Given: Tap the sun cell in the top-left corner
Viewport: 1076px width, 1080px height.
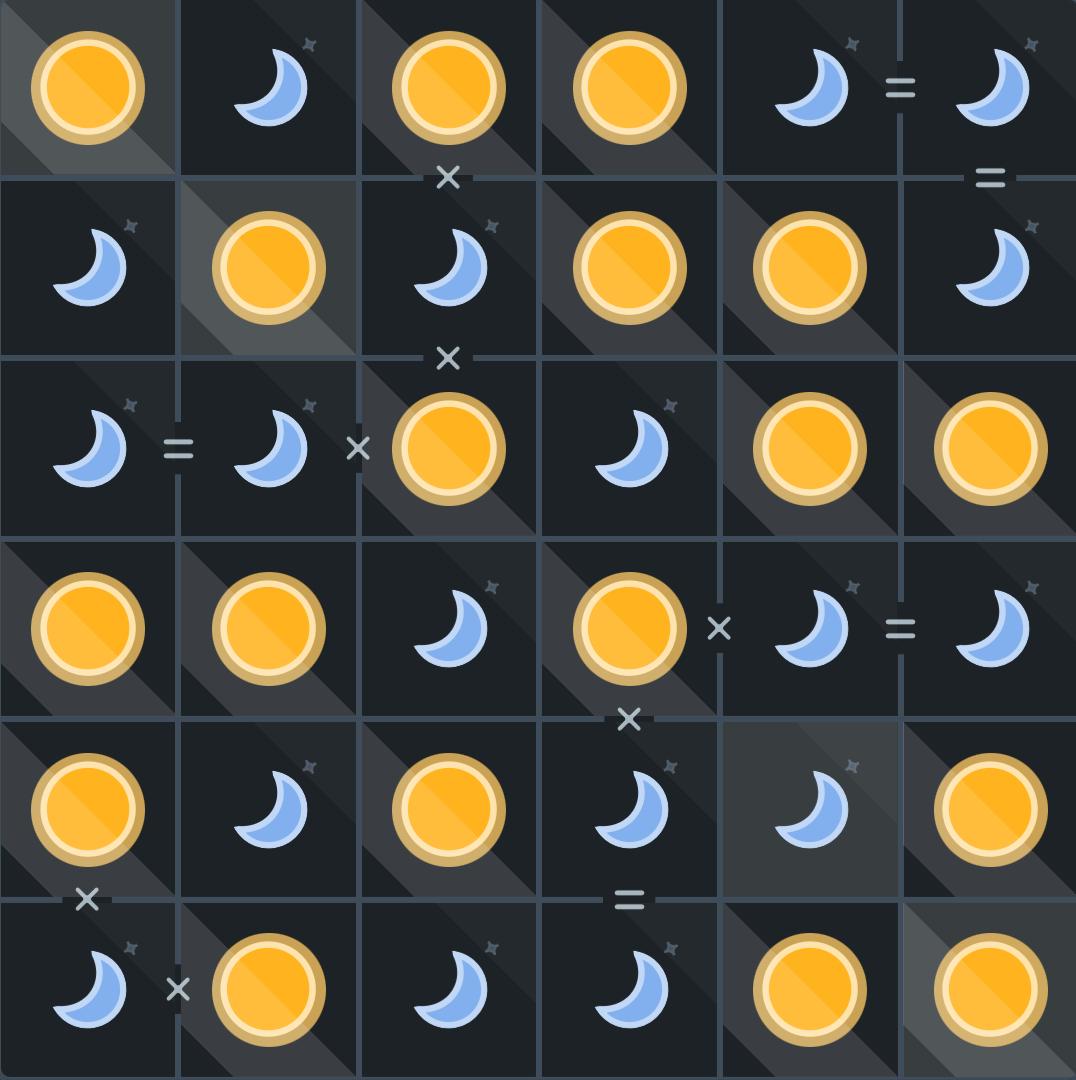Looking at the screenshot, I should point(88,88).
